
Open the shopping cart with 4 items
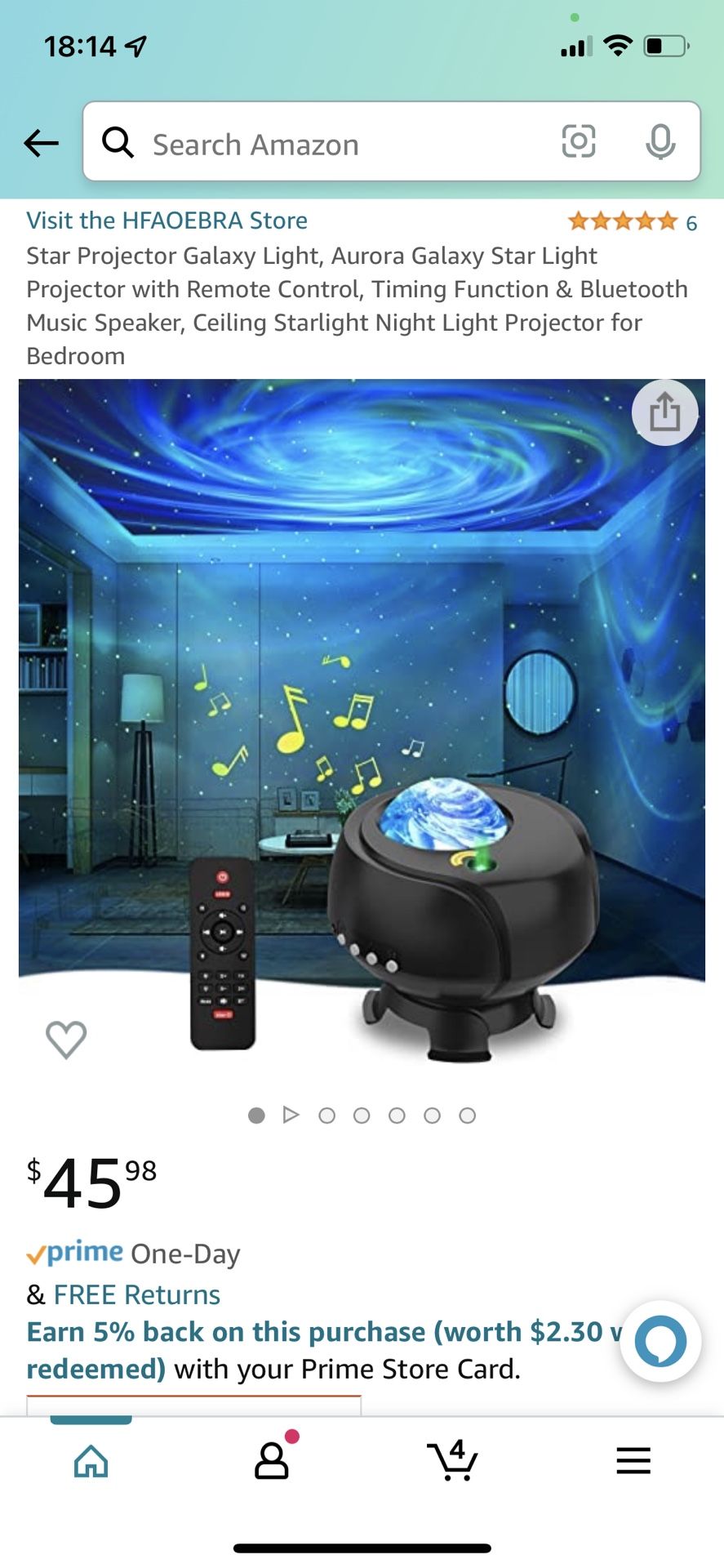pyautogui.click(x=452, y=1461)
